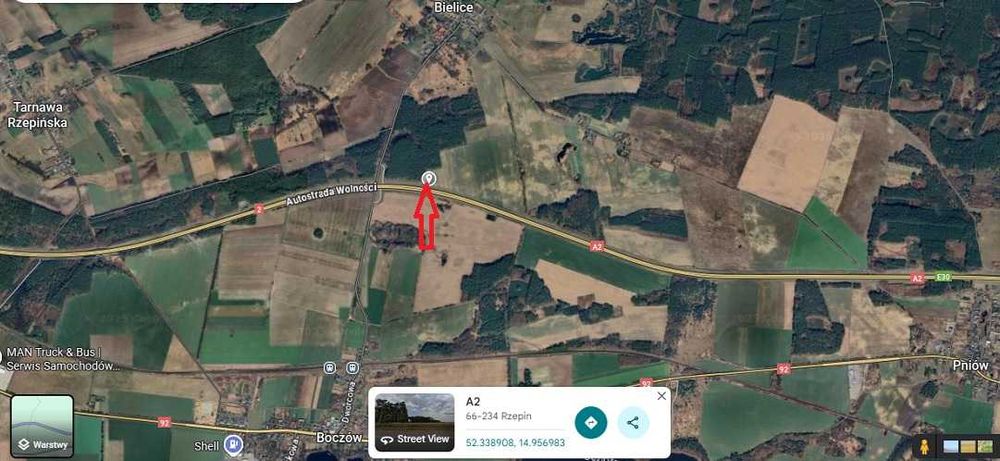Tap the Shell gas station marker
1000x461 pixels.
[233, 443]
